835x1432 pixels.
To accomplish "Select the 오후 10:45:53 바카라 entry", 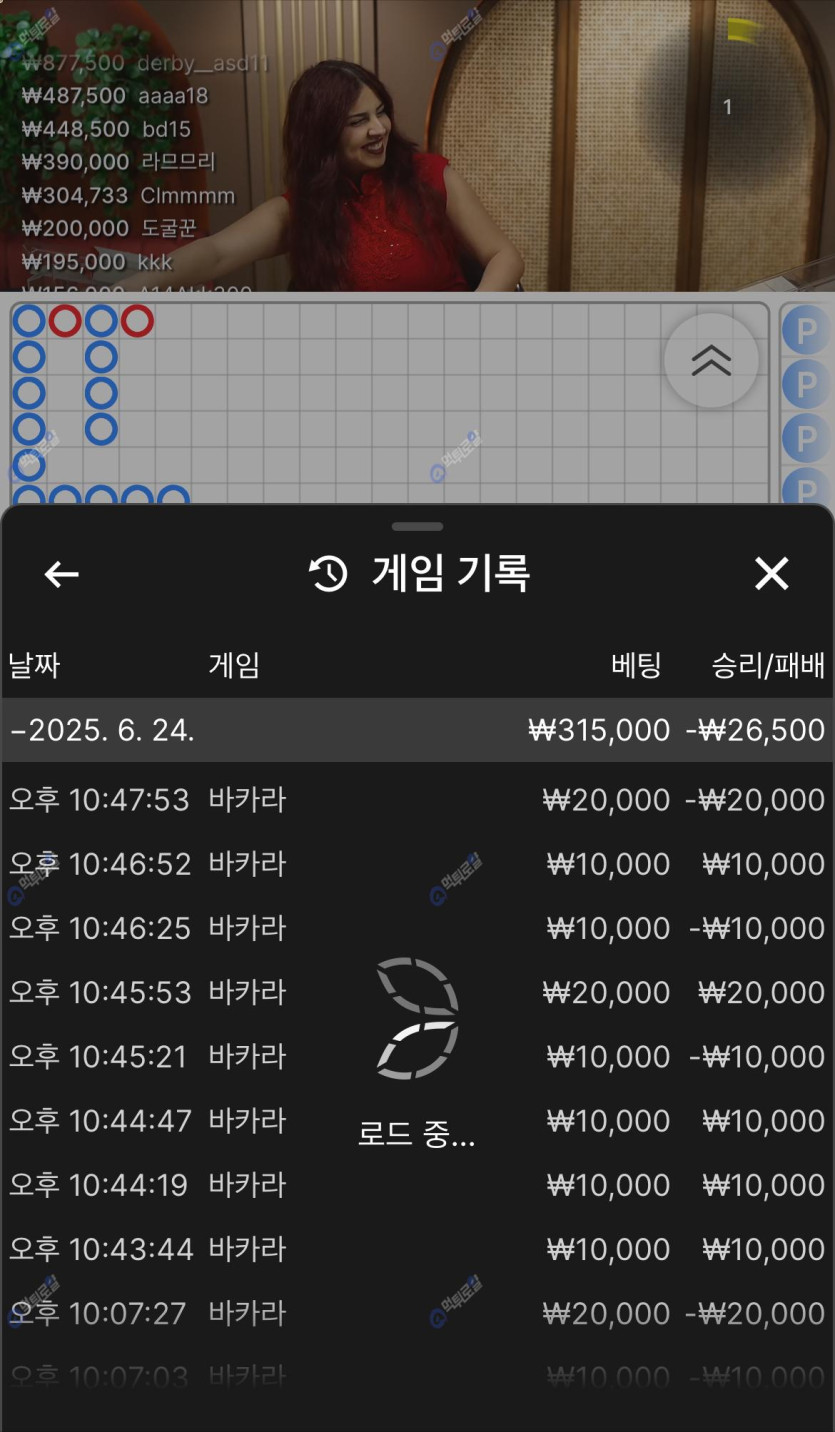I will point(417,992).
